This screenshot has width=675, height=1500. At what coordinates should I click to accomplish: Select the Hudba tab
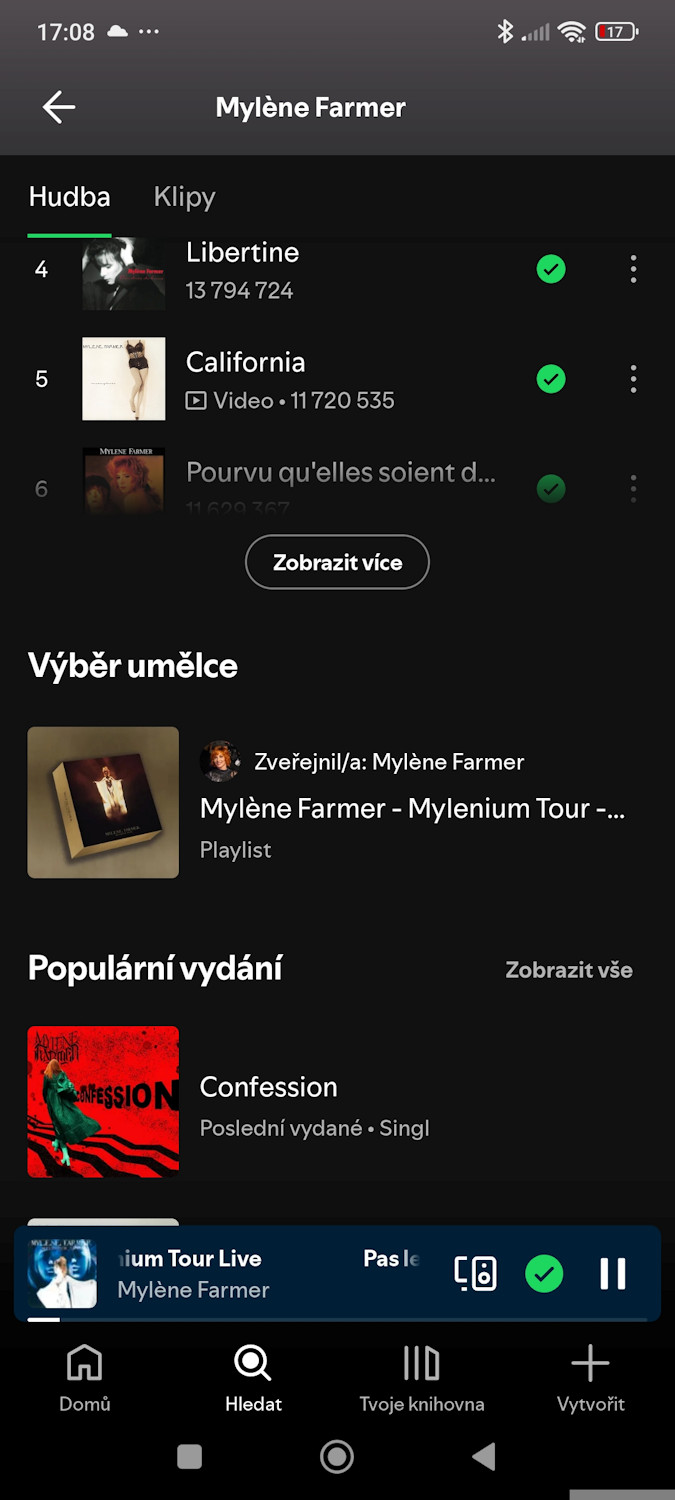tap(69, 197)
